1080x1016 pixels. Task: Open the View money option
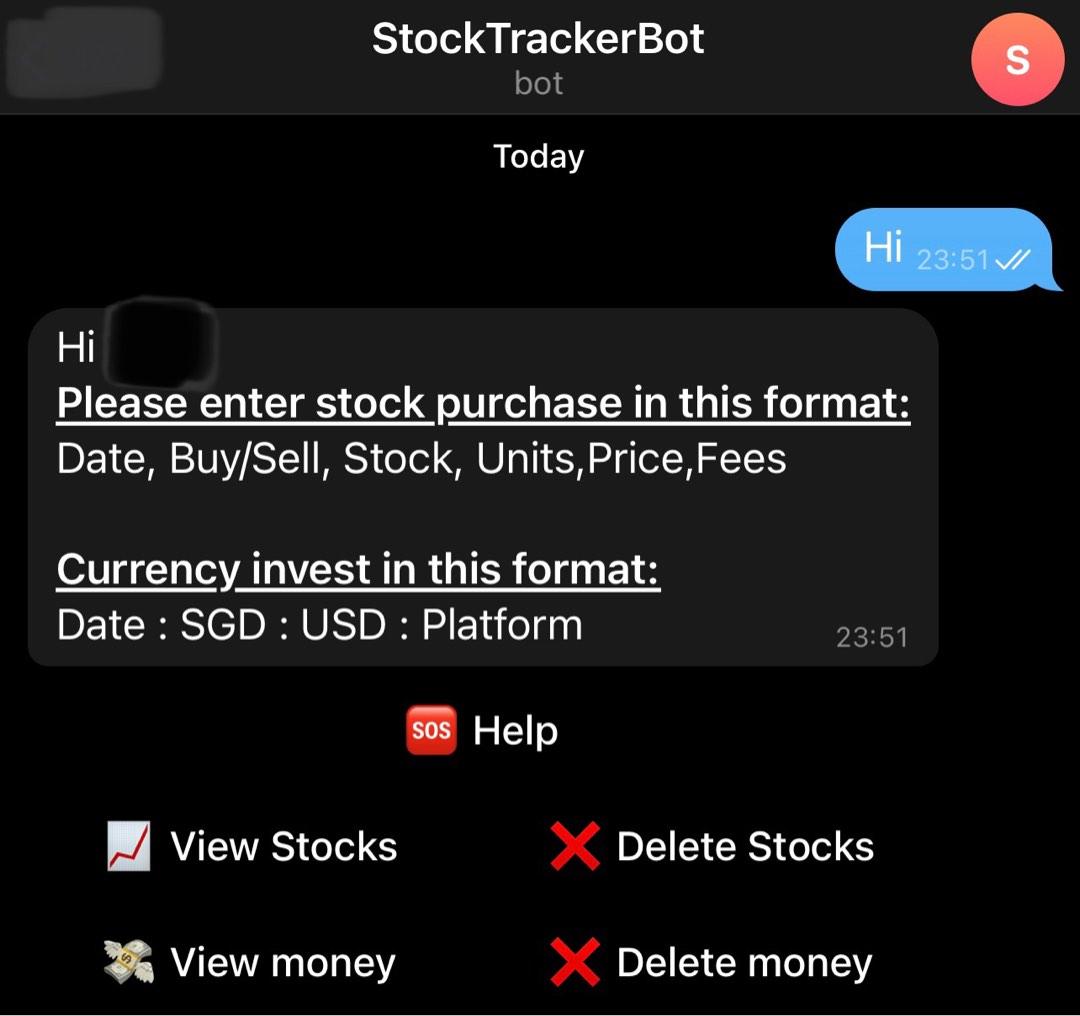pyautogui.click(x=250, y=963)
